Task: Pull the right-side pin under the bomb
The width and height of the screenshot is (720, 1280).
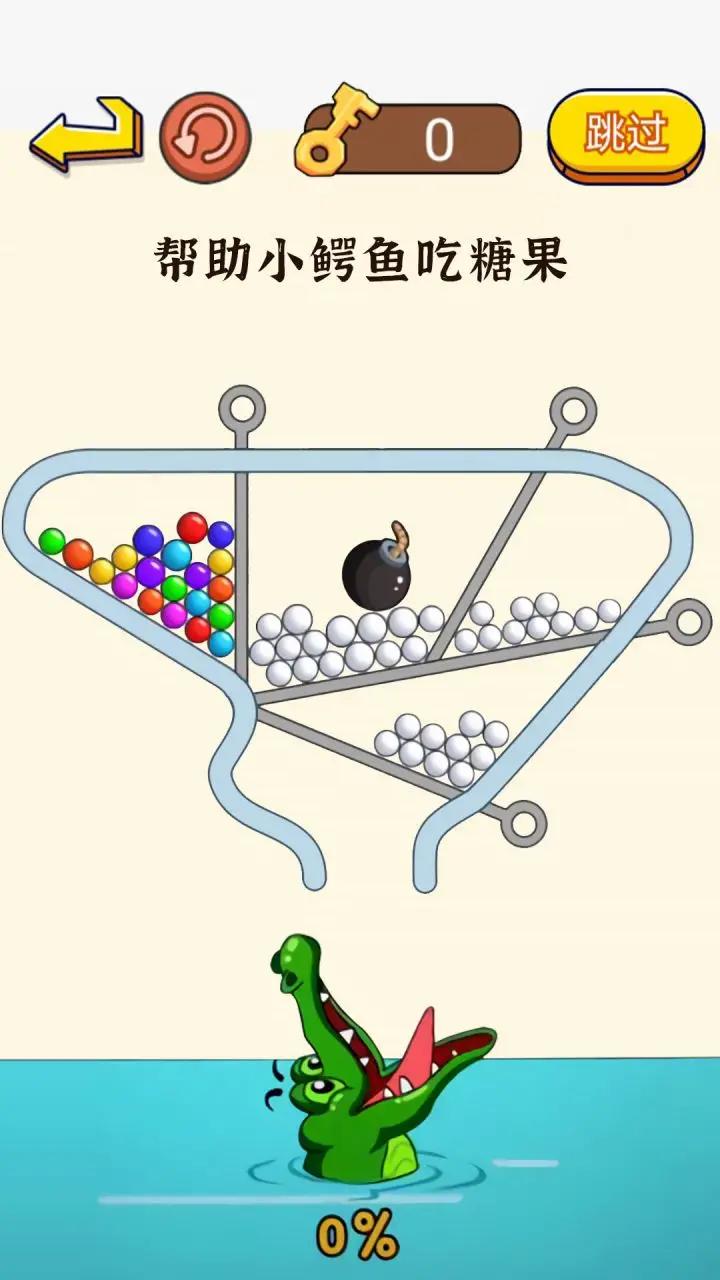Action: click(688, 622)
